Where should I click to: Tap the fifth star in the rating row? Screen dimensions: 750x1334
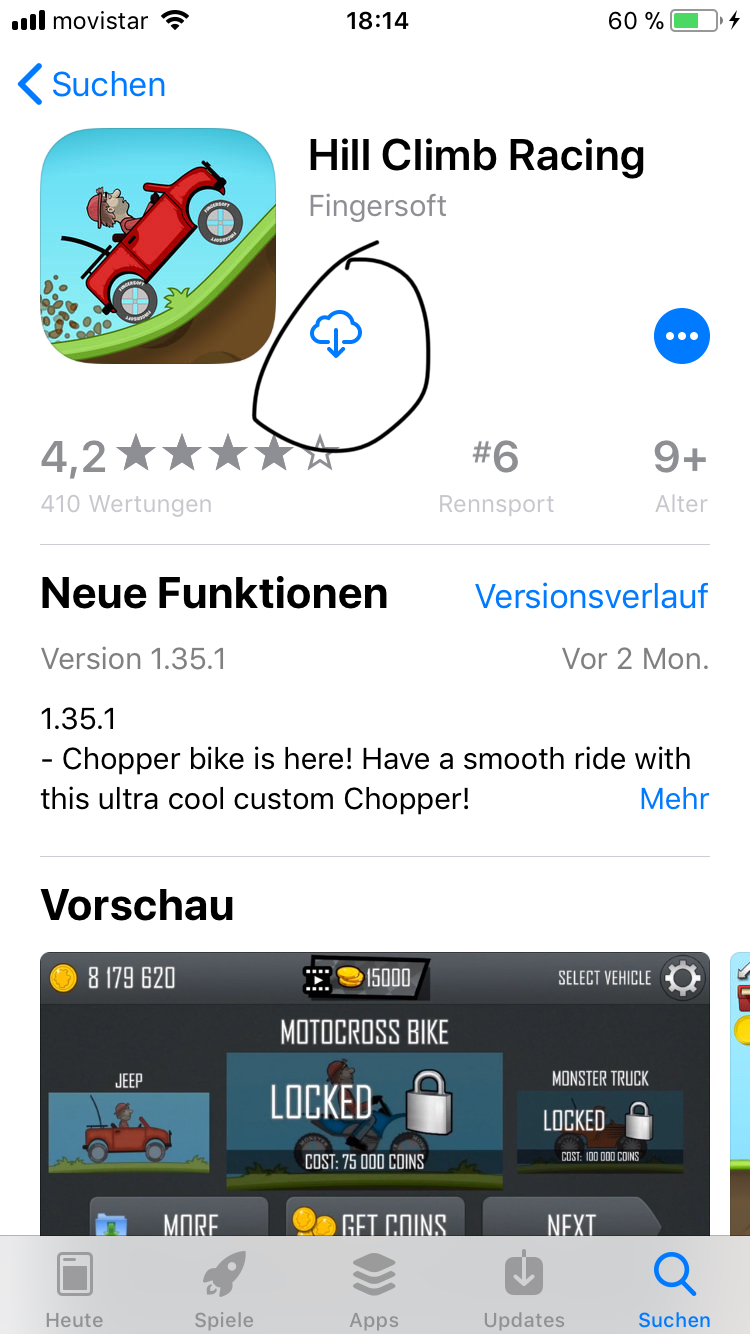click(321, 453)
